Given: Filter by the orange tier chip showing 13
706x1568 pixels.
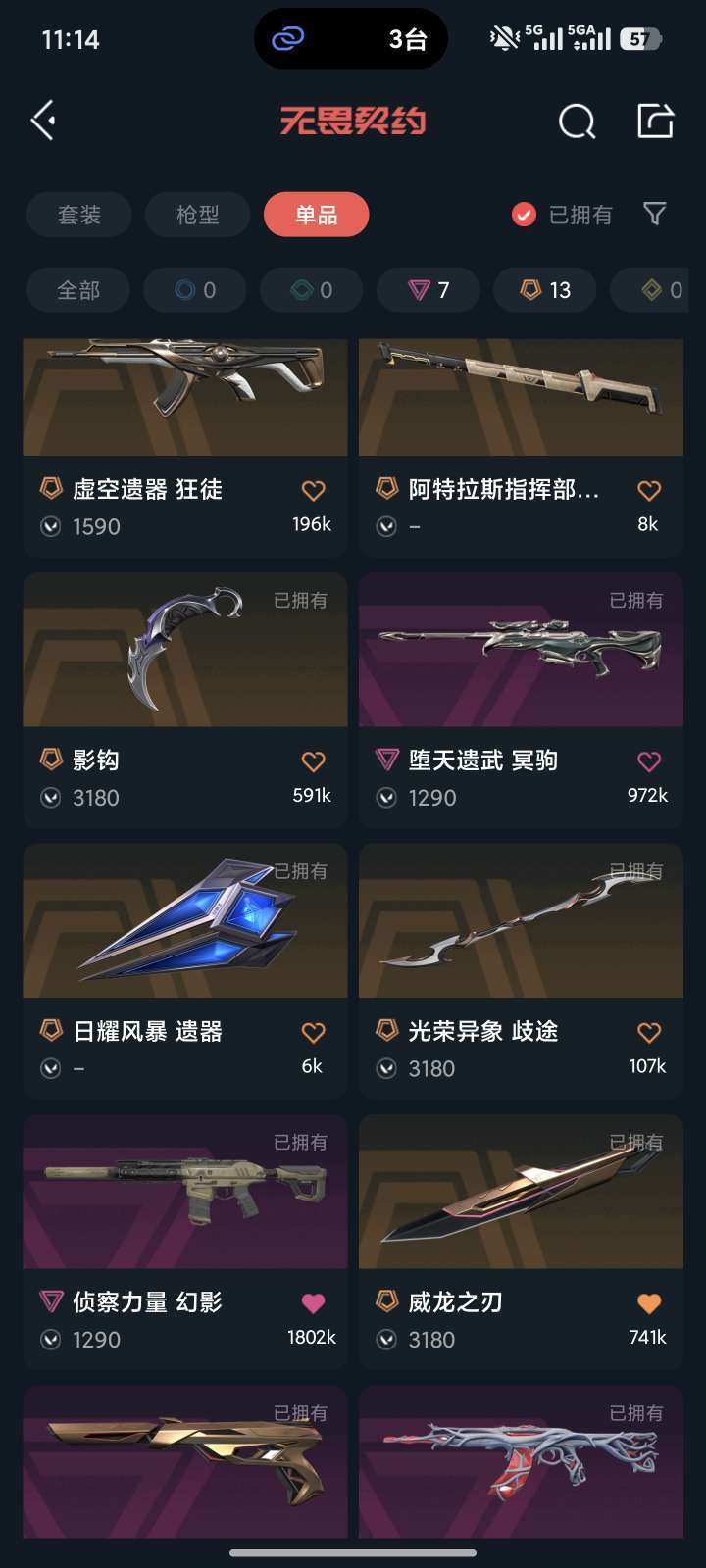Looking at the screenshot, I should (x=545, y=290).
